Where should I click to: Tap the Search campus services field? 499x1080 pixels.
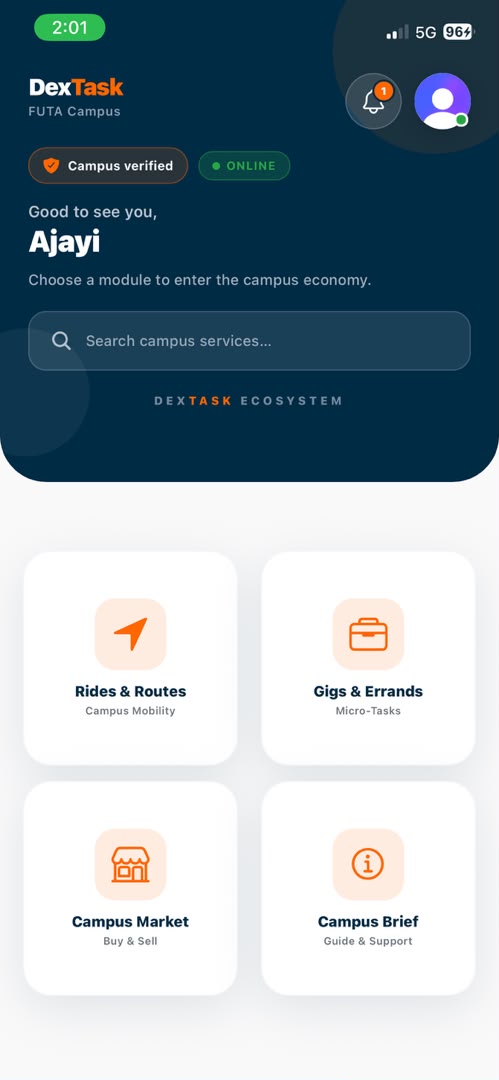pyautogui.click(x=250, y=341)
